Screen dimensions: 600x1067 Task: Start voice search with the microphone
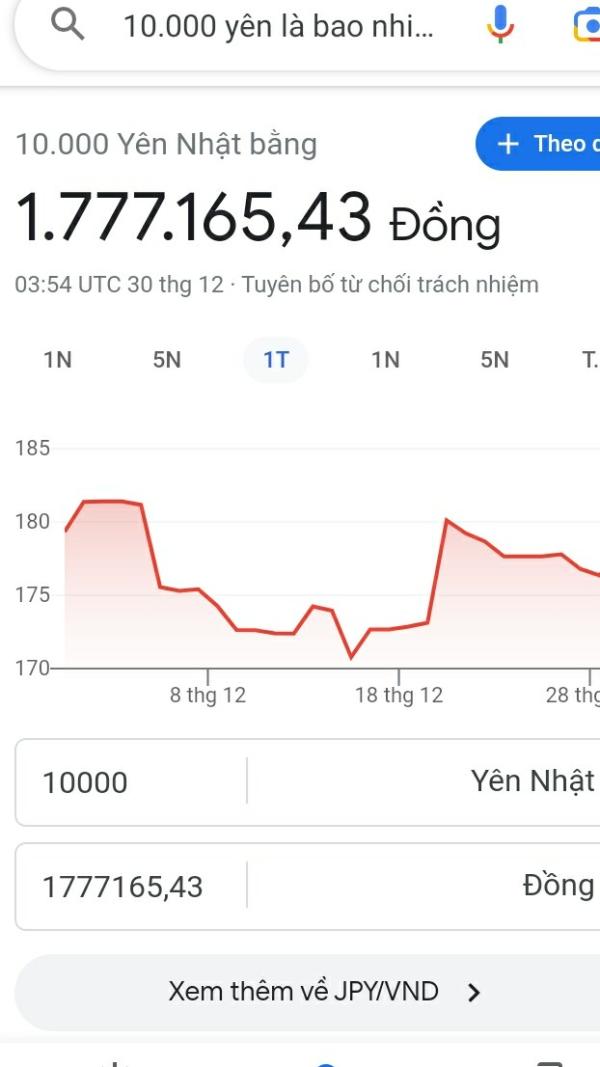coord(500,25)
